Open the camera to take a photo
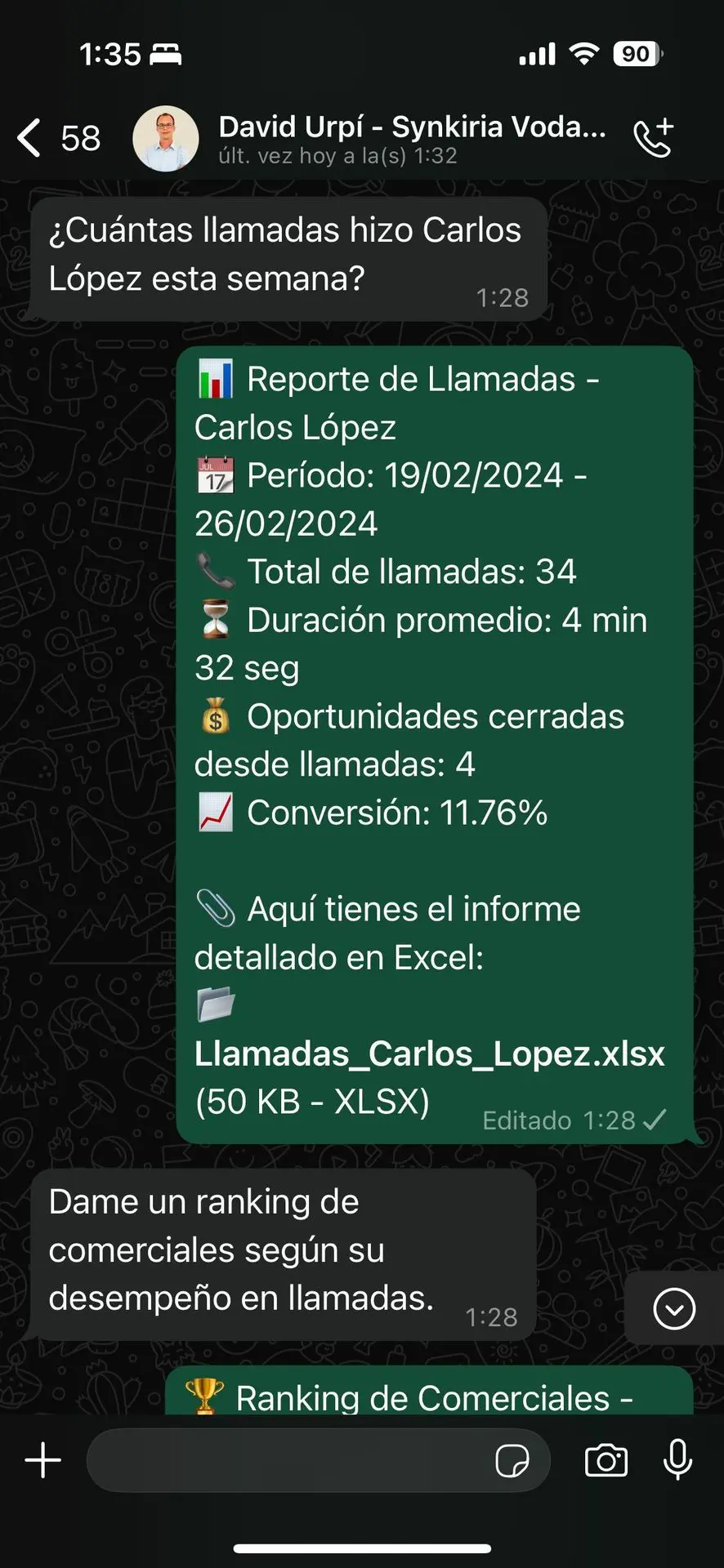Image resolution: width=724 pixels, height=1568 pixels. (x=606, y=1460)
